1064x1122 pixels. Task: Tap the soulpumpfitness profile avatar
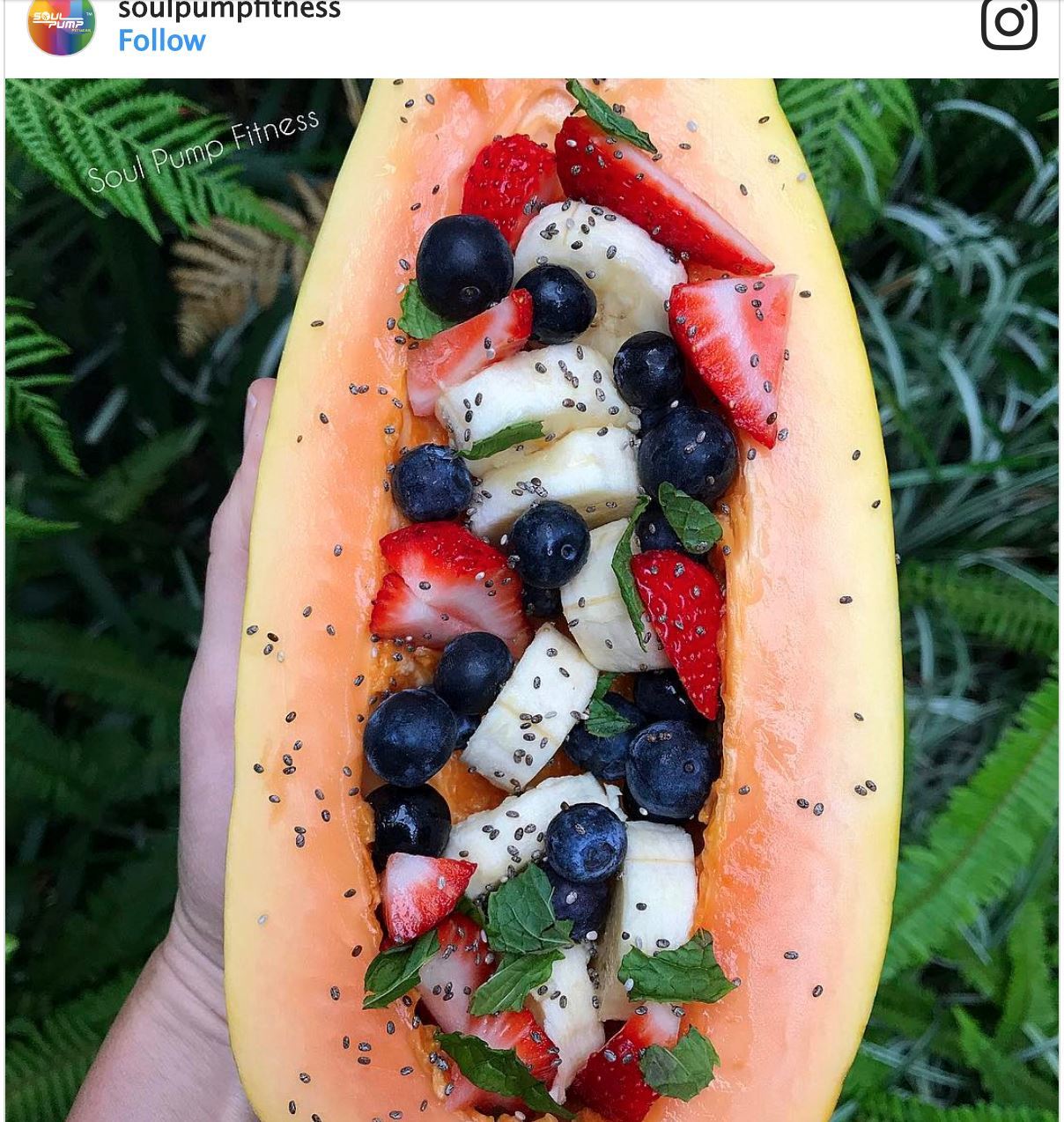click(61, 26)
